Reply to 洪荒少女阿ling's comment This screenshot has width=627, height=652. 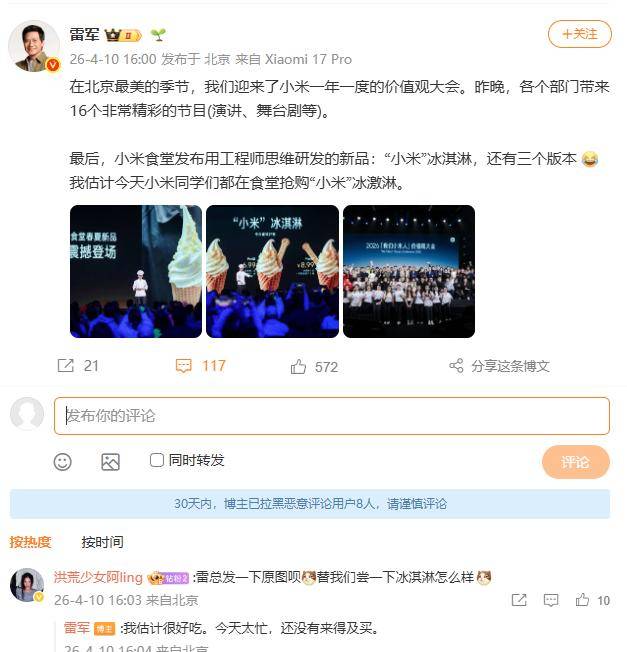(x=551, y=600)
